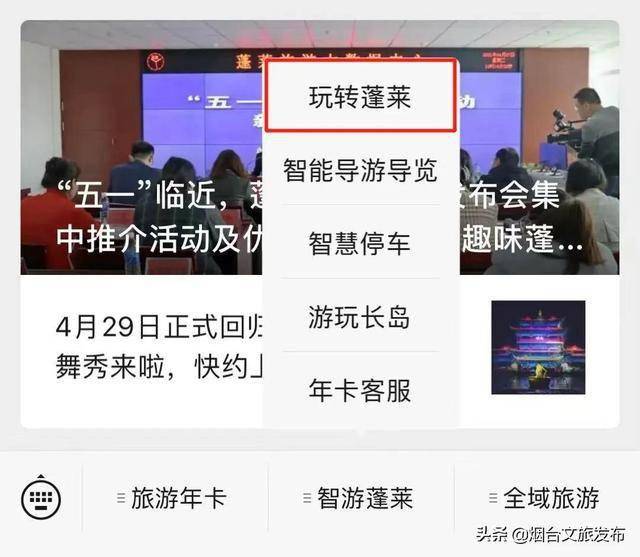Switch to keyboard input mode

[x=41, y=497]
